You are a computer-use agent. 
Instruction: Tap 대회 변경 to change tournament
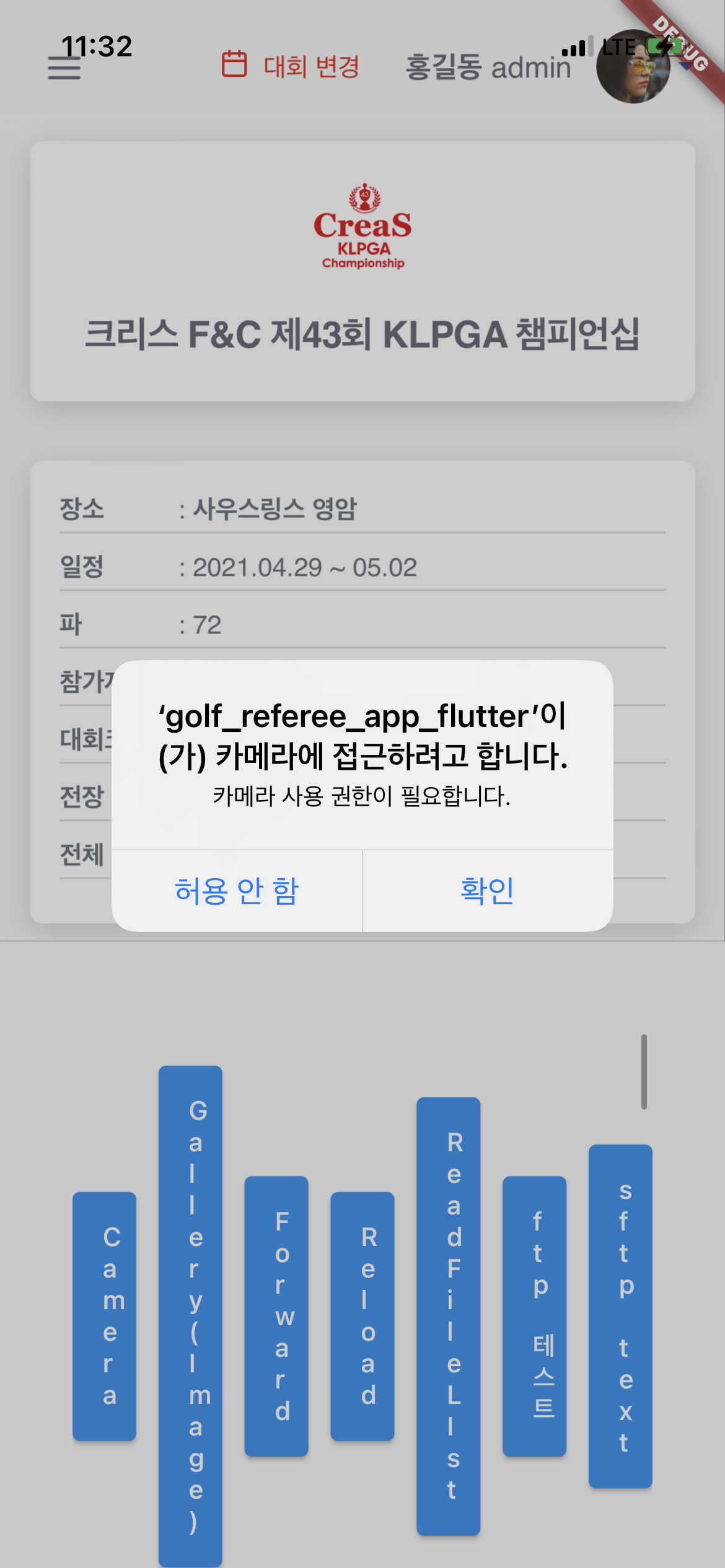click(291, 66)
